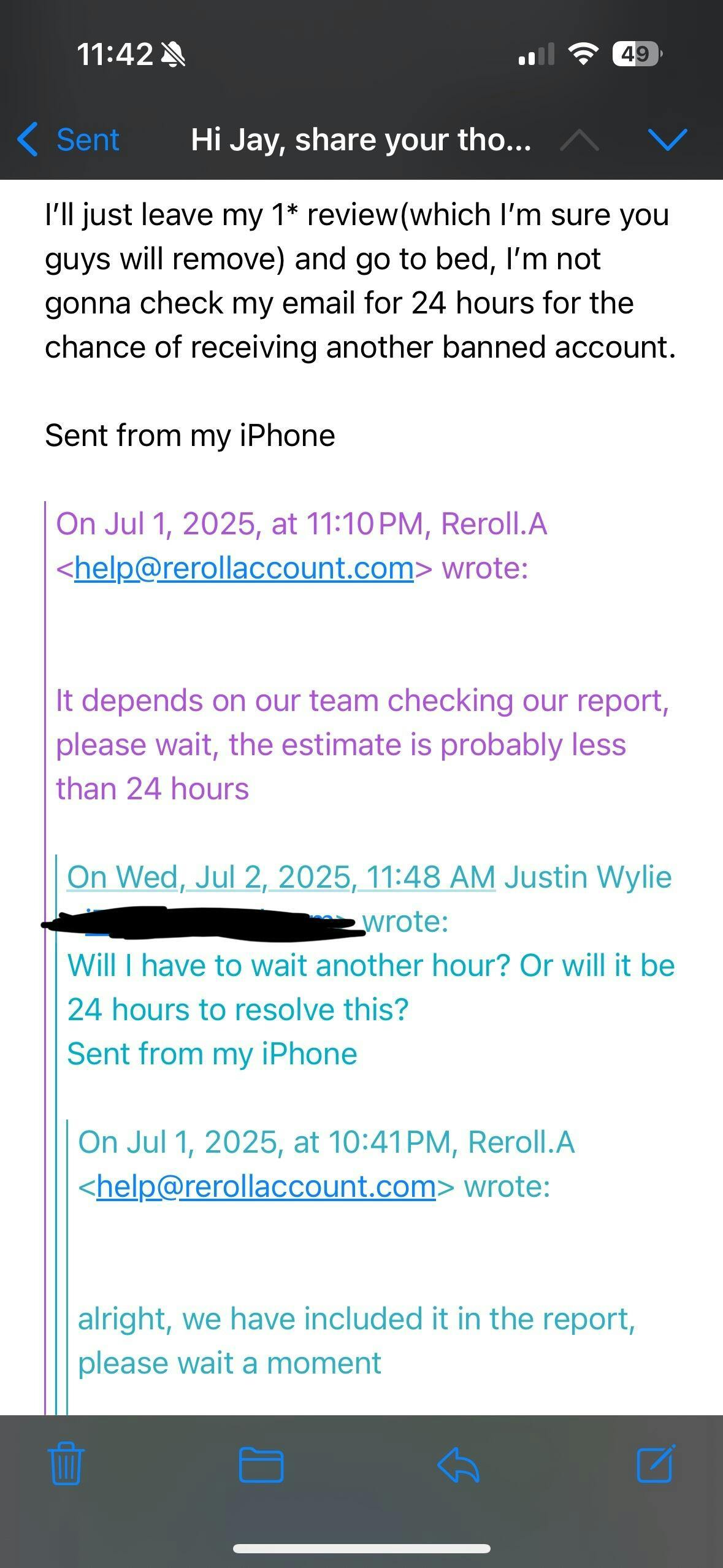
Task: Go back to the Sent mailbox
Action: point(68,139)
